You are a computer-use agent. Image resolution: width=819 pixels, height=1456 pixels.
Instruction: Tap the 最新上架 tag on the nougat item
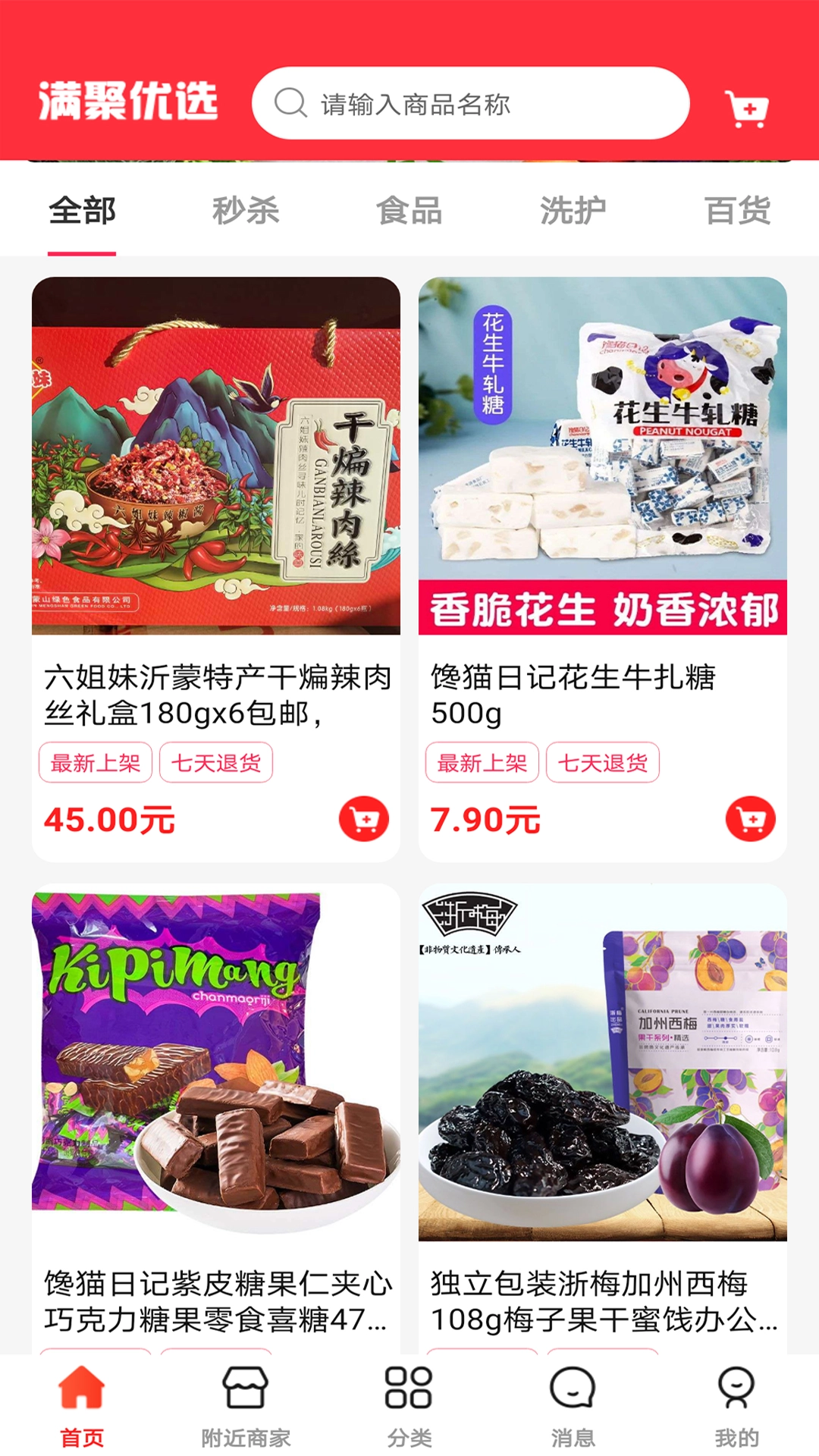click(482, 764)
